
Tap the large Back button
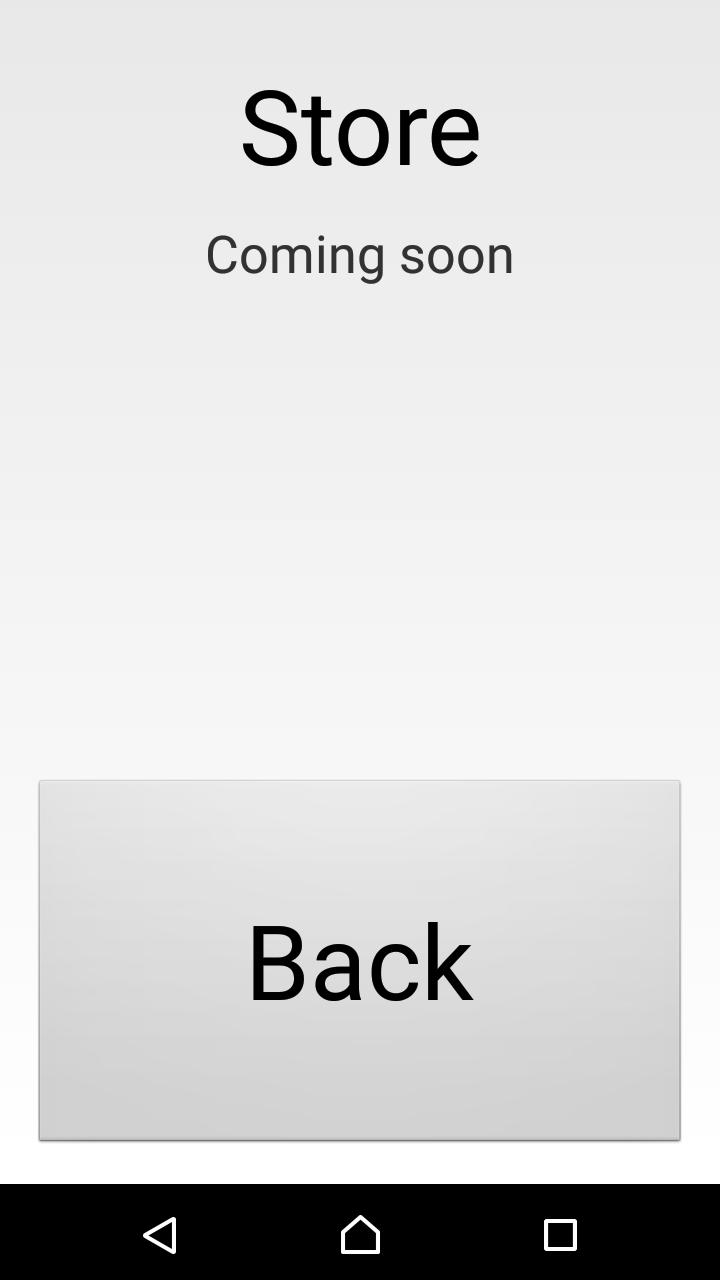click(360, 960)
